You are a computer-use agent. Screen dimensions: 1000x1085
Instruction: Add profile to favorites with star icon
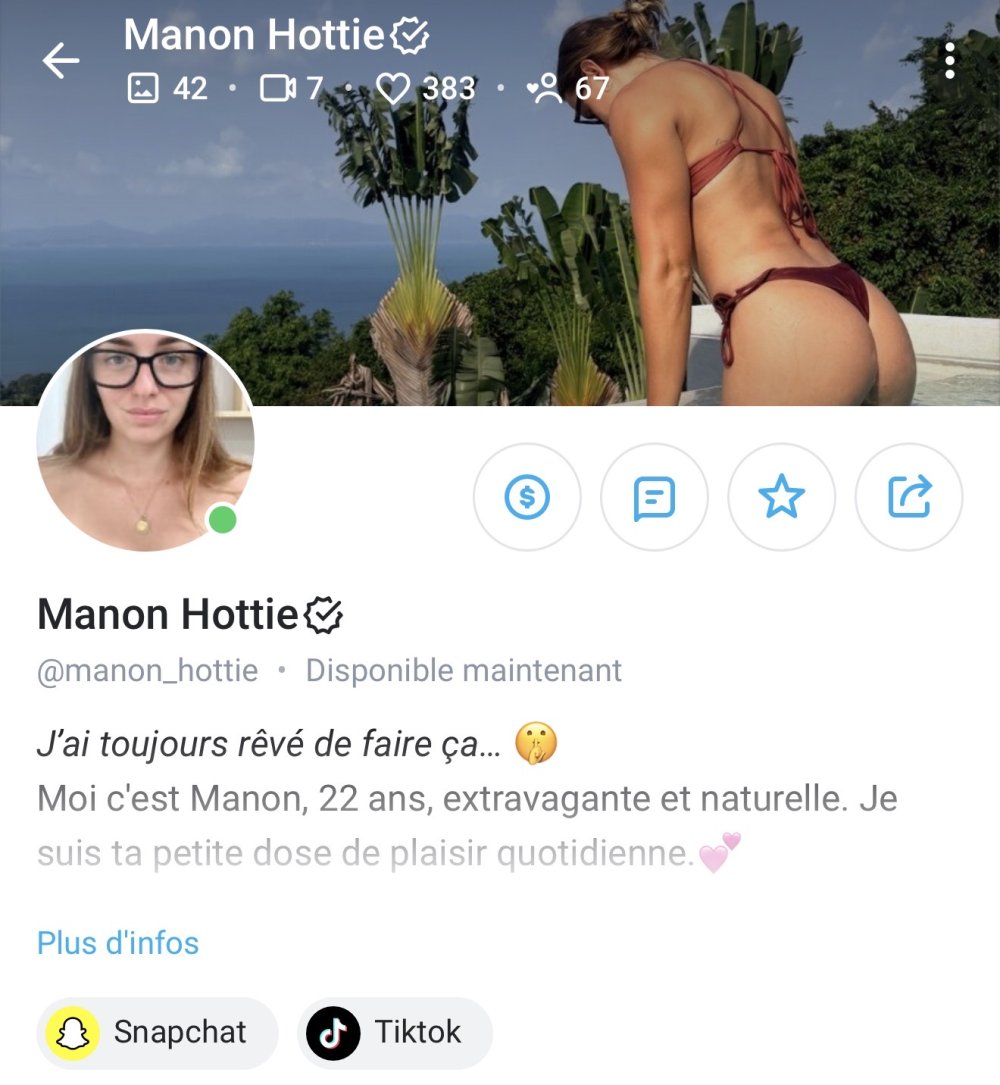tap(781, 497)
